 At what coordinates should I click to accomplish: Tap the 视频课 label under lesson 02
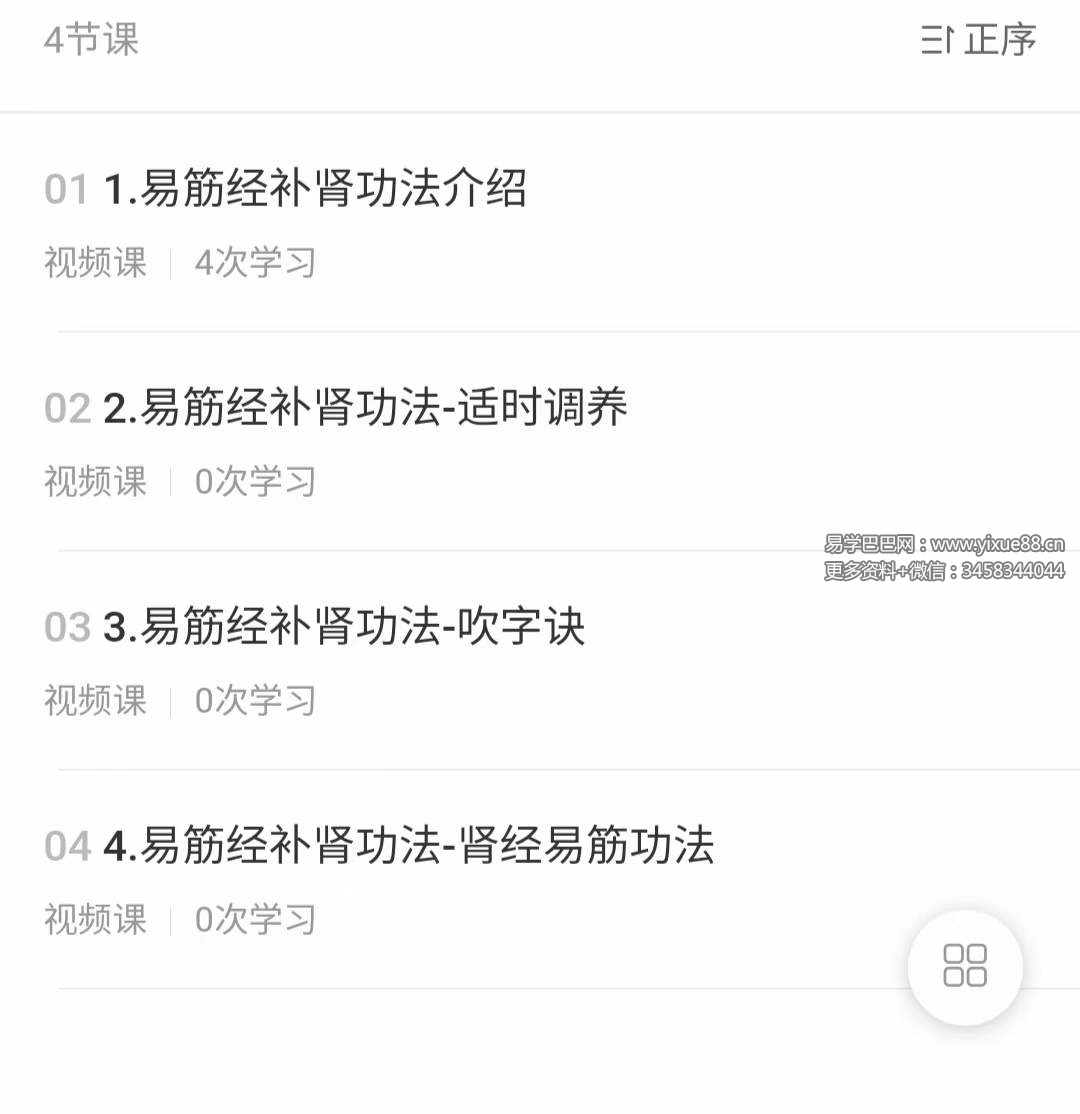(x=95, y=481)
